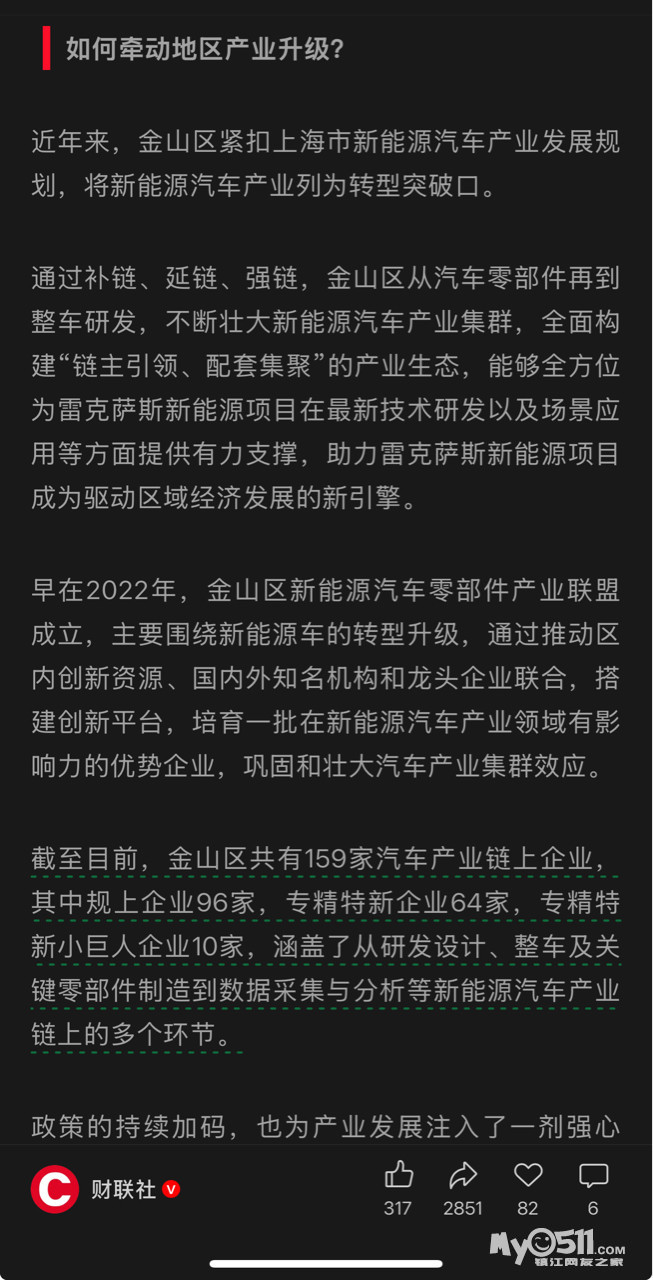Favorite the article with heart icon

click(528, 1175)
